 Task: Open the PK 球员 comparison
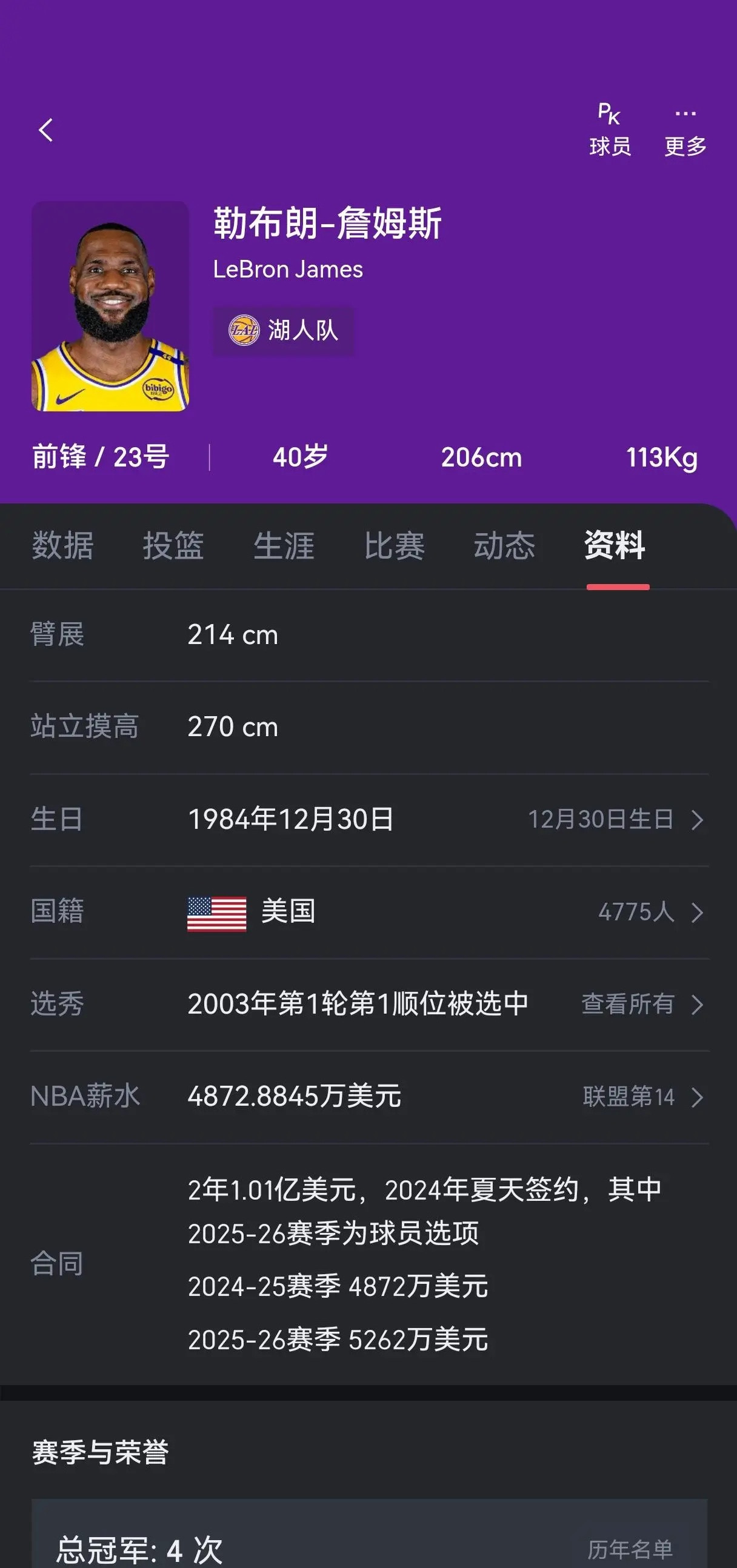(610, 130)
